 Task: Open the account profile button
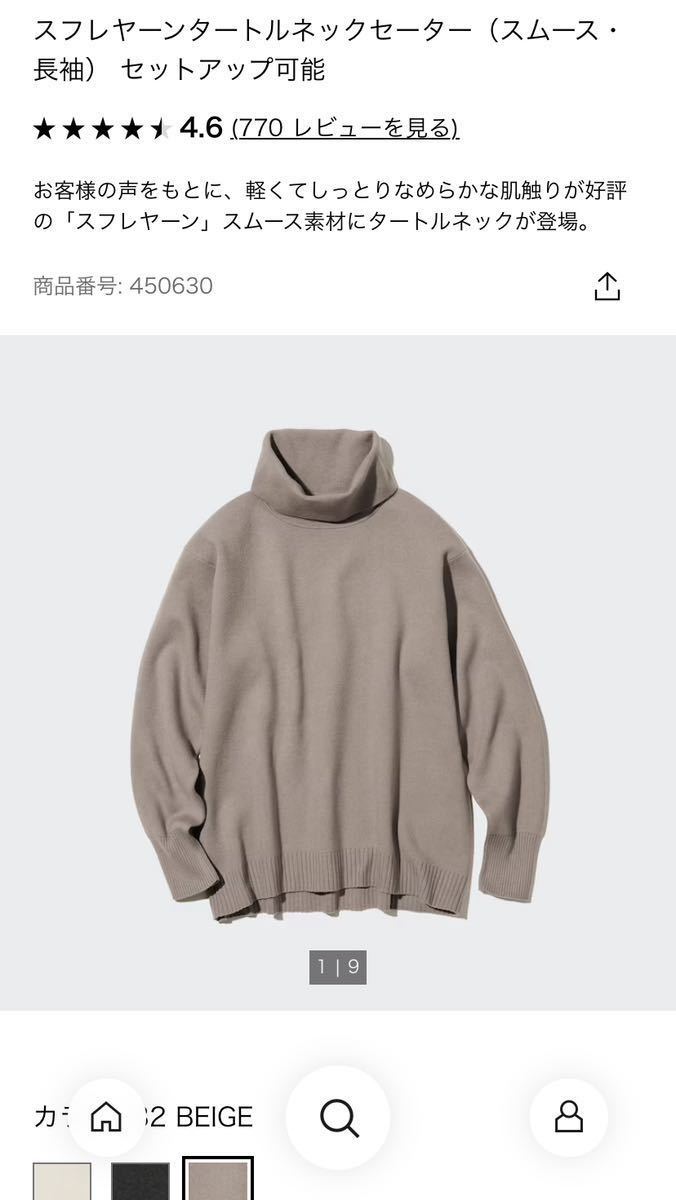[568, 1116]
